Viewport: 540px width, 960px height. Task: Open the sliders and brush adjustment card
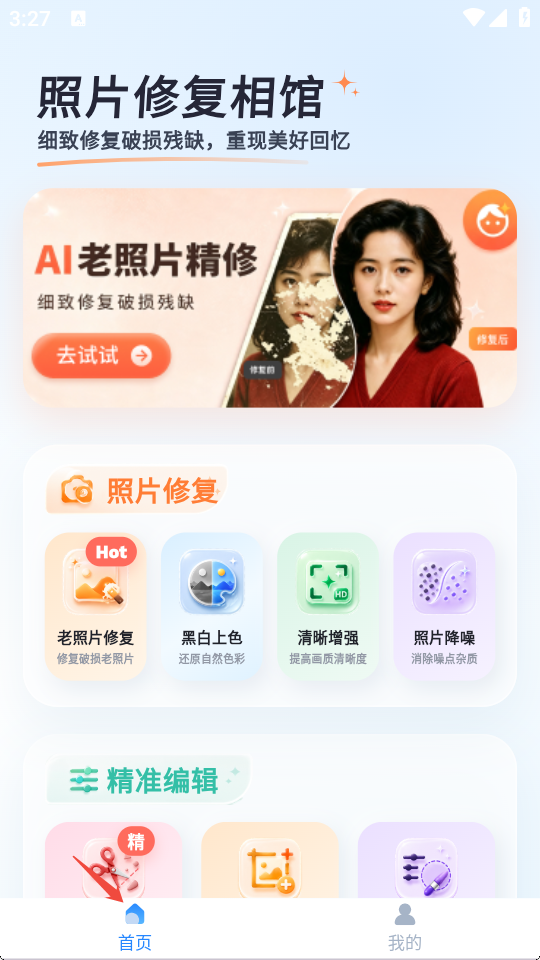click(x=426, y=860)
